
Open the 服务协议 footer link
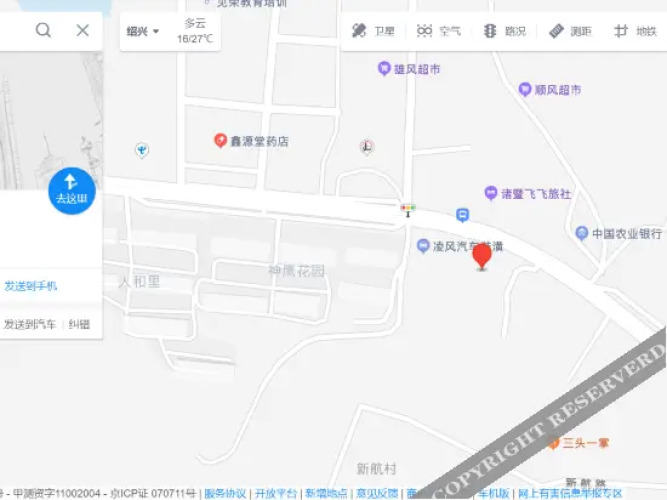point(225,494)
